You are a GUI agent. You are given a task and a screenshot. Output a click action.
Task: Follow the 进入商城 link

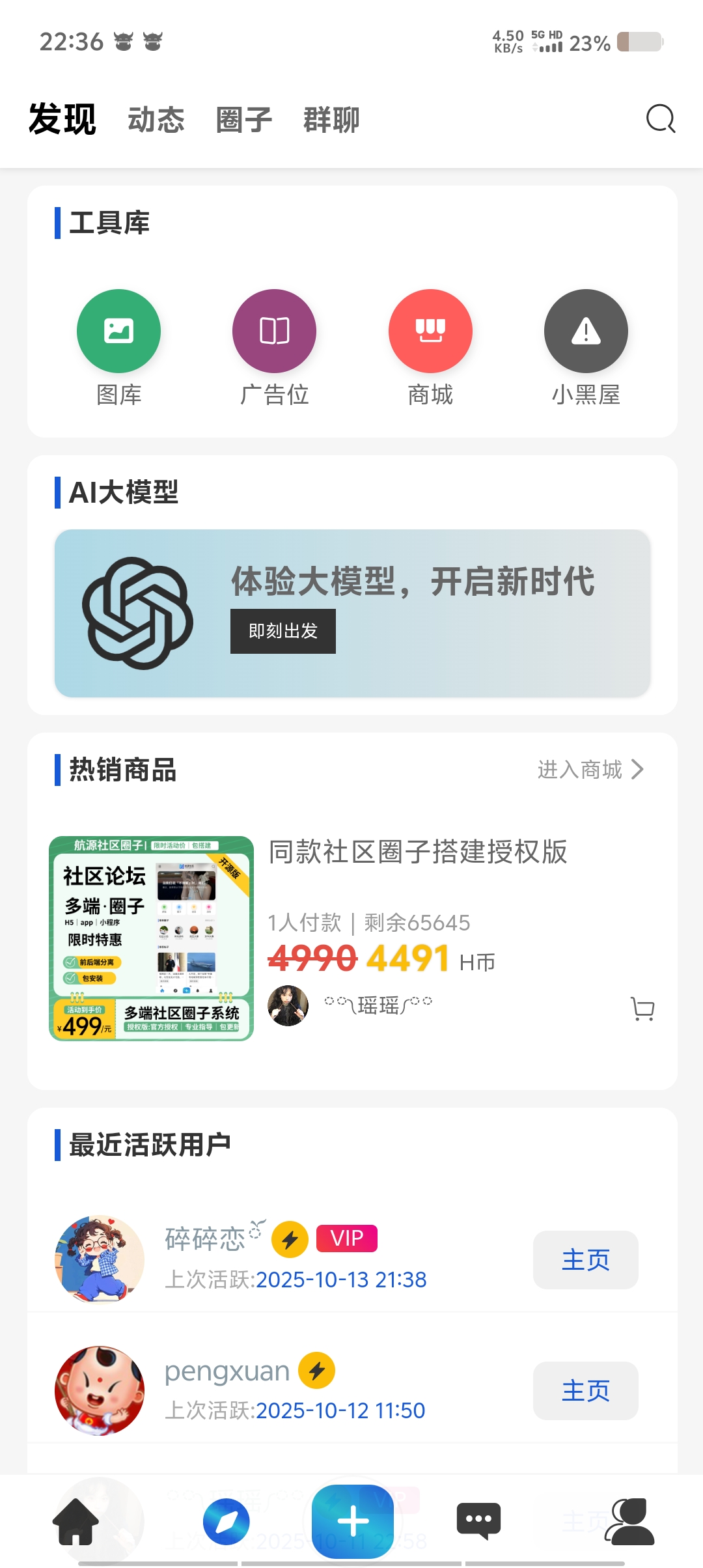[590, 770]
